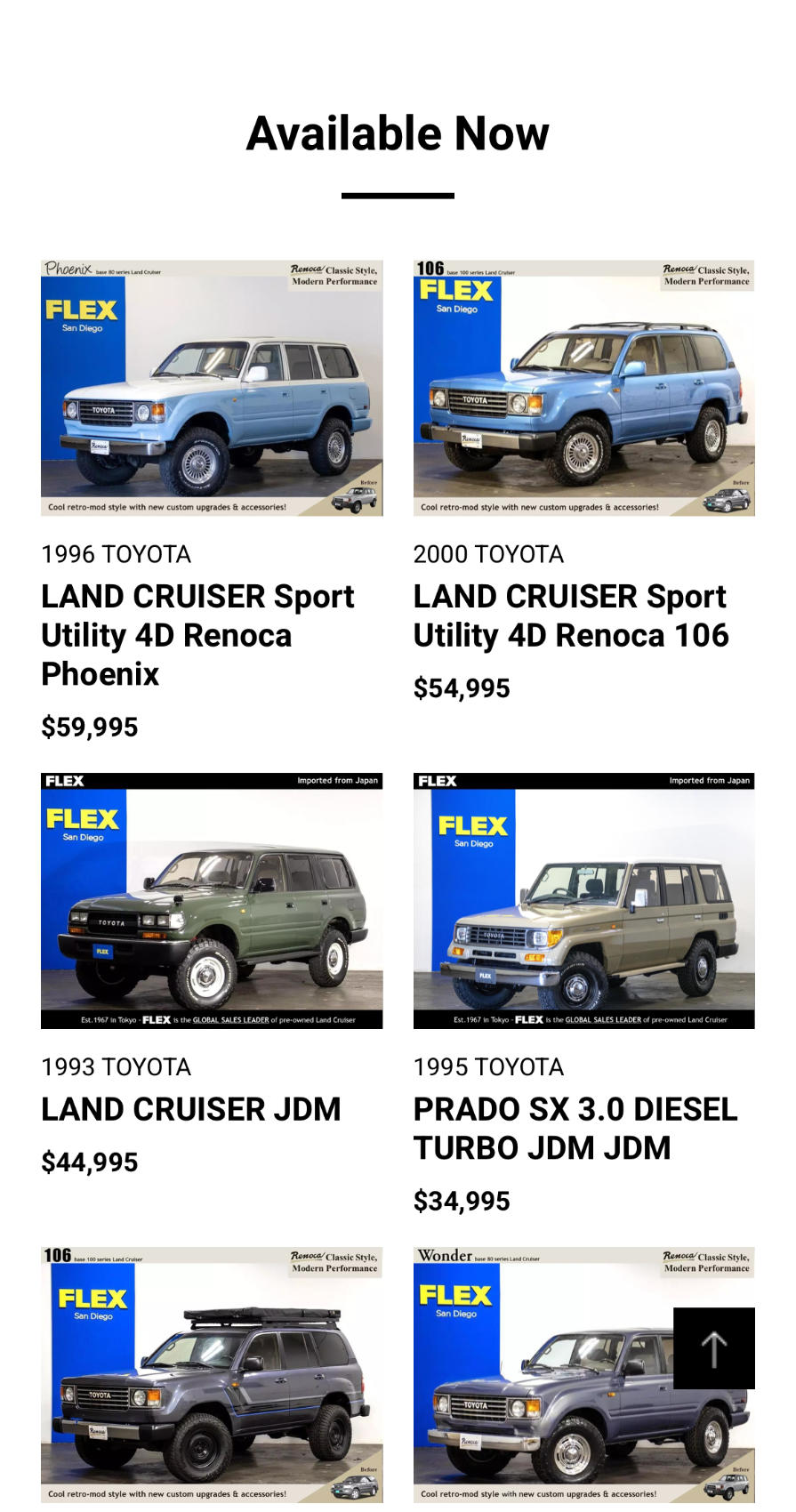Select the Renoca 106 listing title
Viewport: 796px width, 1512px height.
[571, 615]
